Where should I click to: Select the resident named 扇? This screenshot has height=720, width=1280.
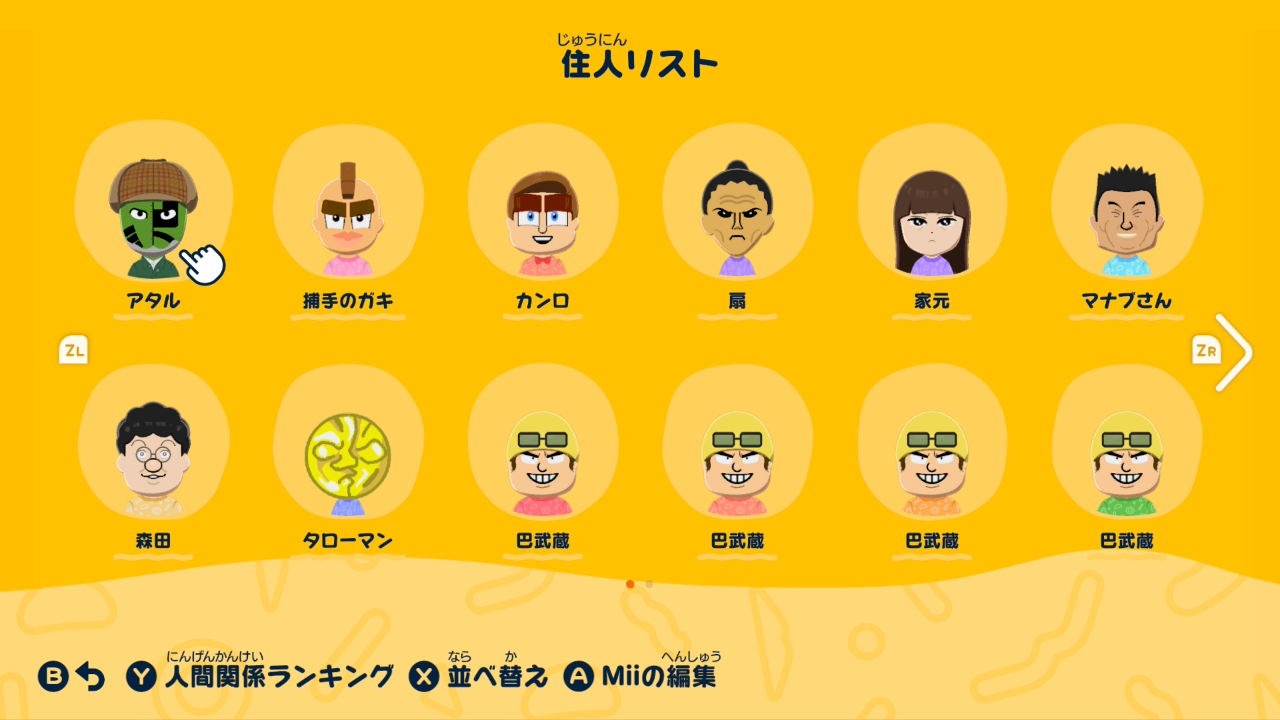tap(737, 220)
